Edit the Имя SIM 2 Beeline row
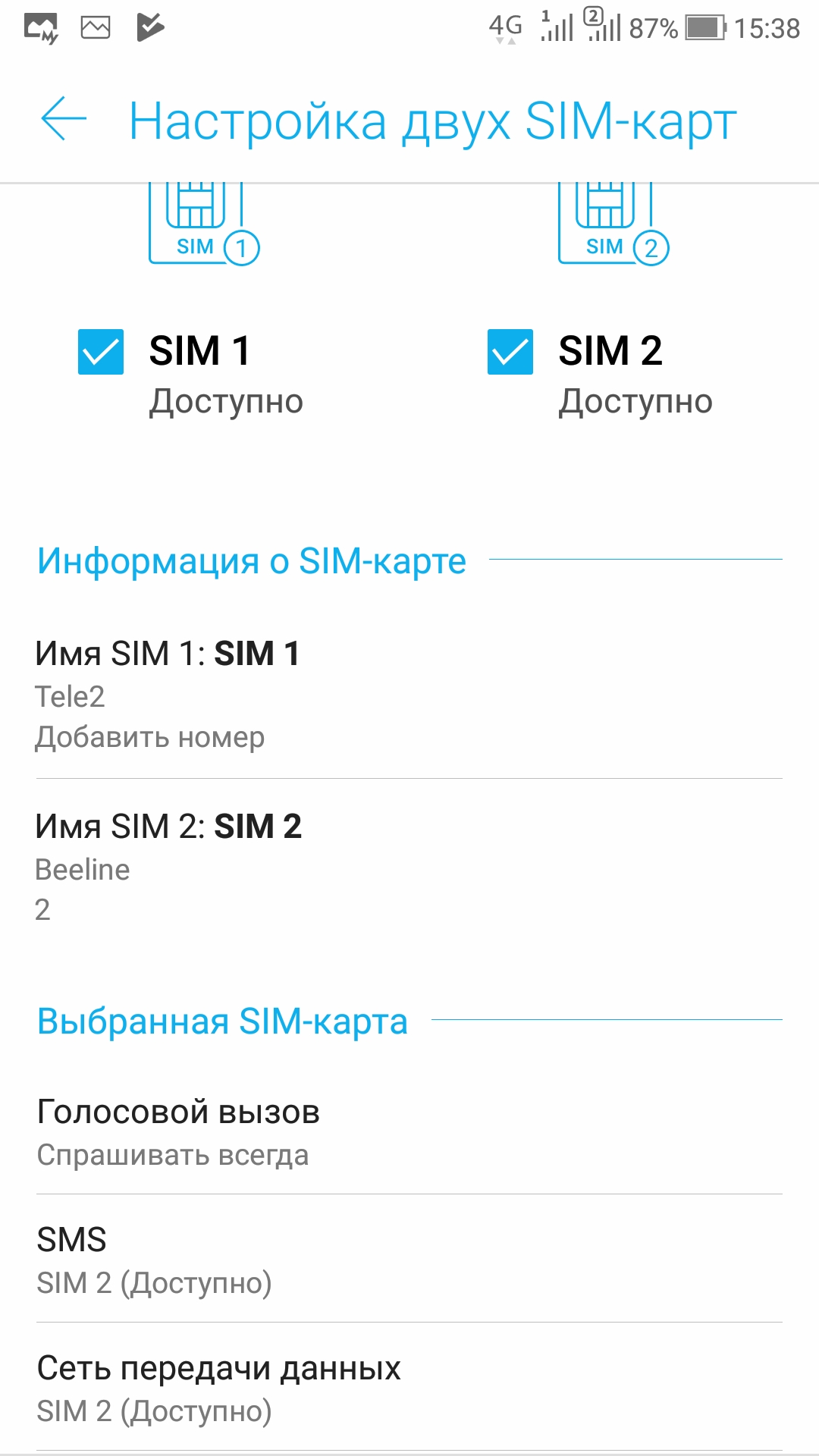Viewport: 819px width, 1456px height. coord(409,866)
